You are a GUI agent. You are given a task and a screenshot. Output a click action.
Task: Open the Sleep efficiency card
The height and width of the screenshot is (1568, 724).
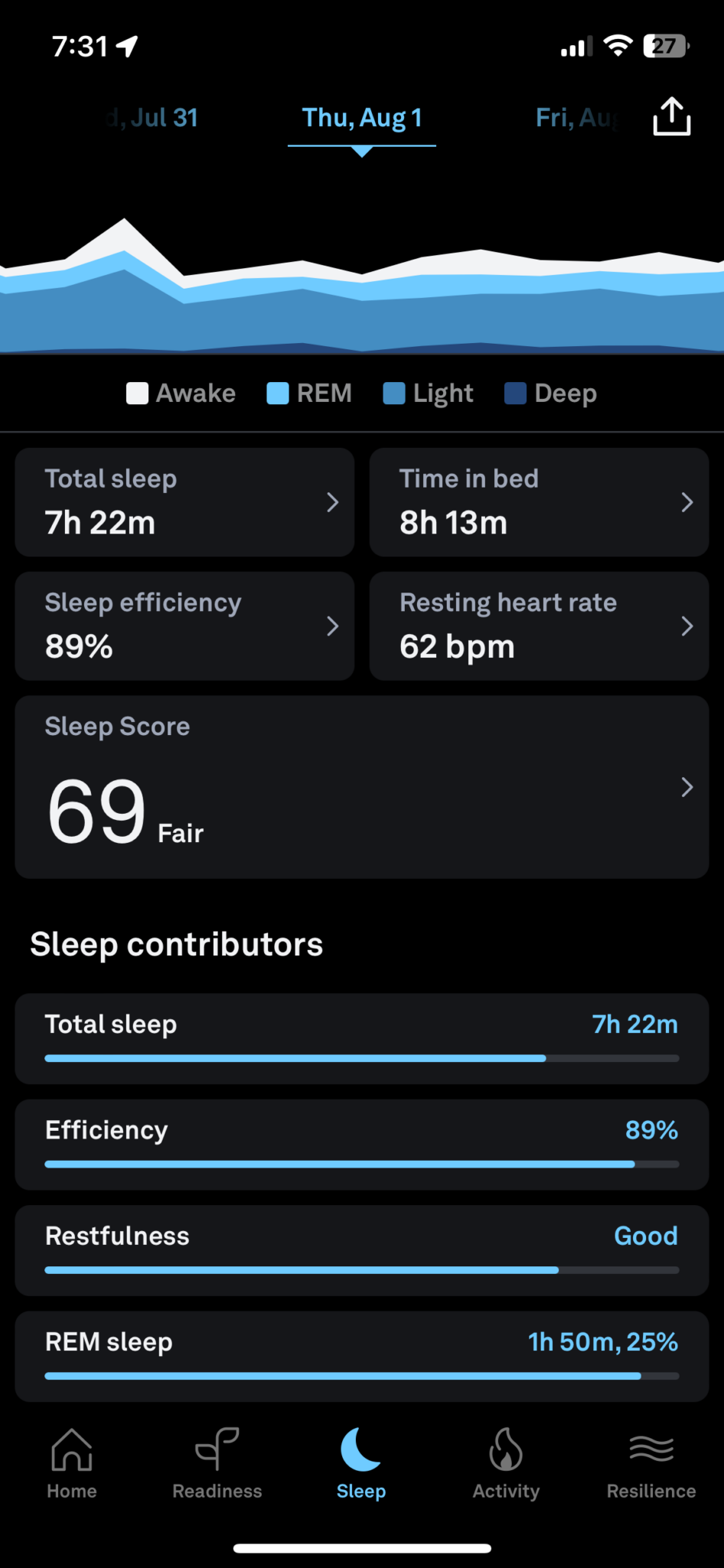pyautogui.click(x=184, y=626)
